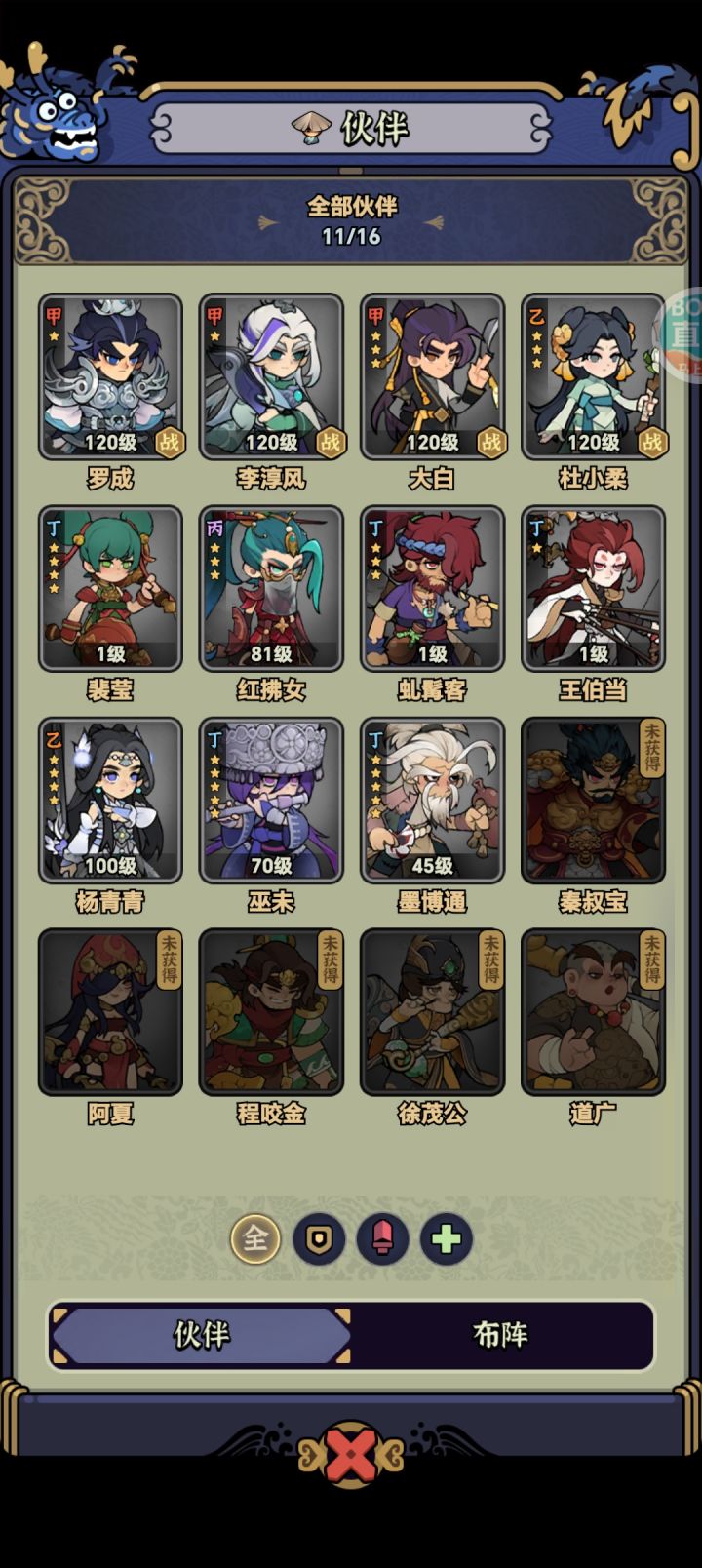
Task: Tap the green plus support filter icon
Action: [446, 1239]
